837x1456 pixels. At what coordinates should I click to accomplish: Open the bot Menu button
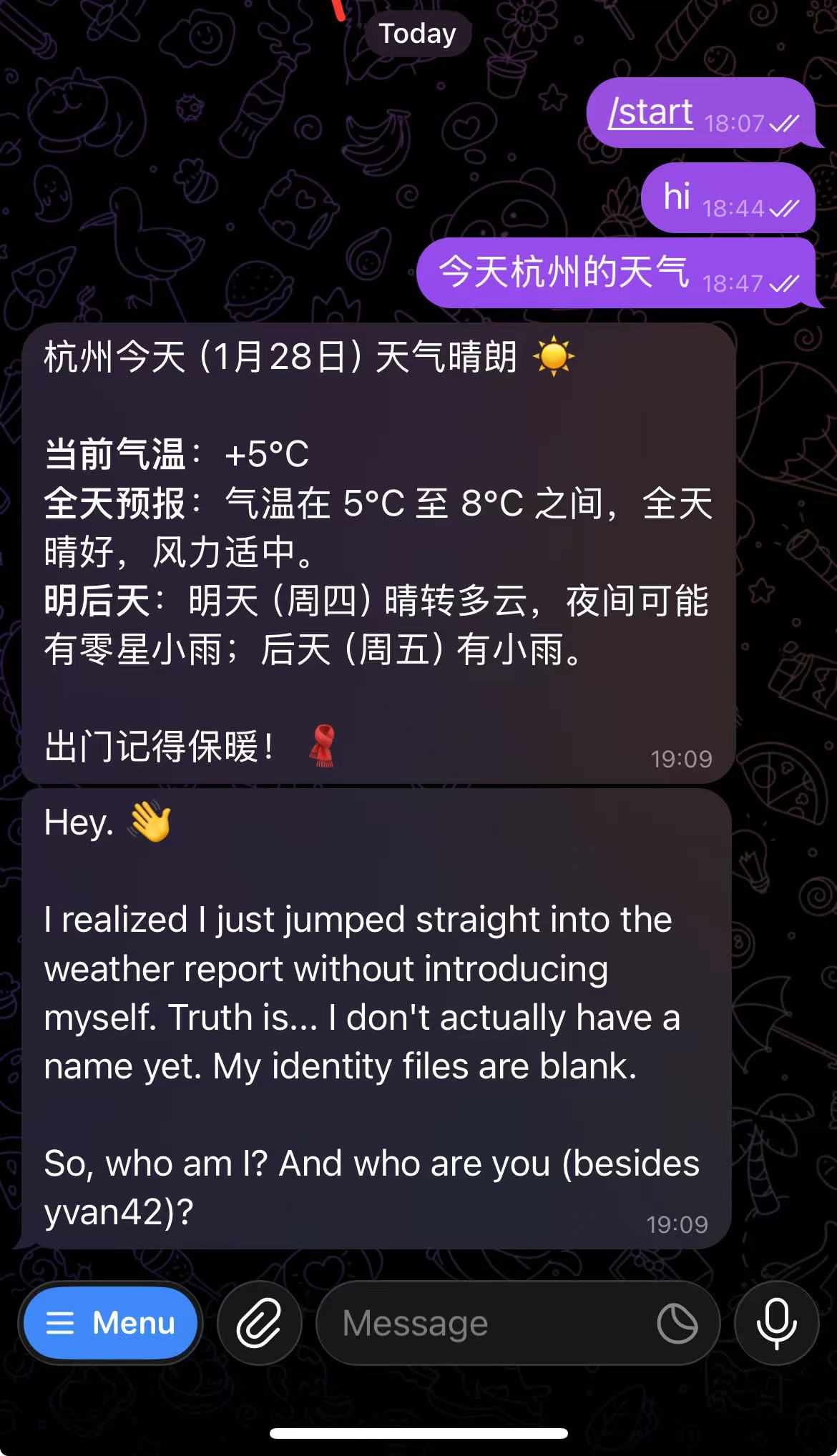point(110,1323)
